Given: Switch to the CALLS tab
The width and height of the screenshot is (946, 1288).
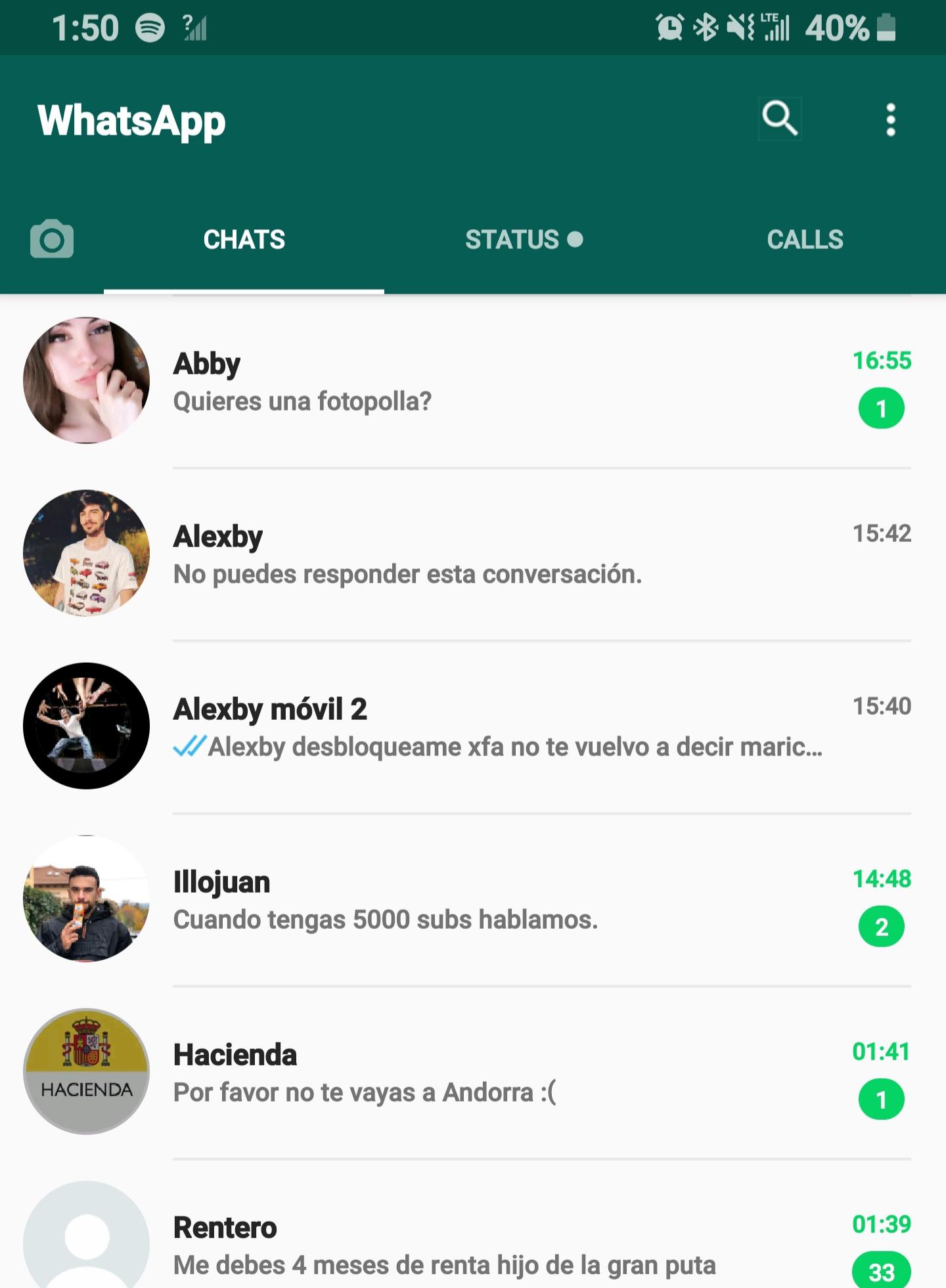Looking at the screenshot, I should pyautogui.click(x=804, y=240).
